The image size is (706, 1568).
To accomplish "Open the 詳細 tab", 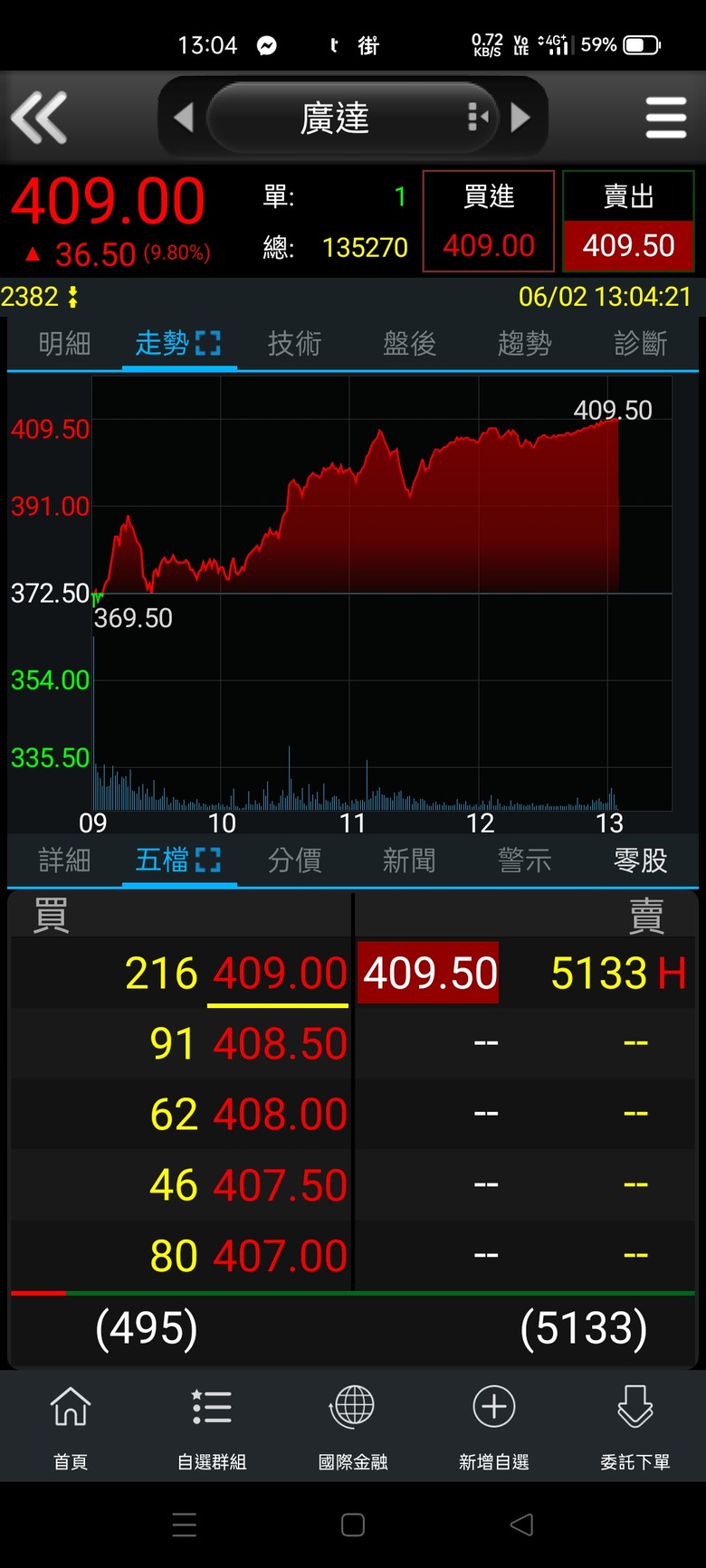I will [x=64, y=860].
